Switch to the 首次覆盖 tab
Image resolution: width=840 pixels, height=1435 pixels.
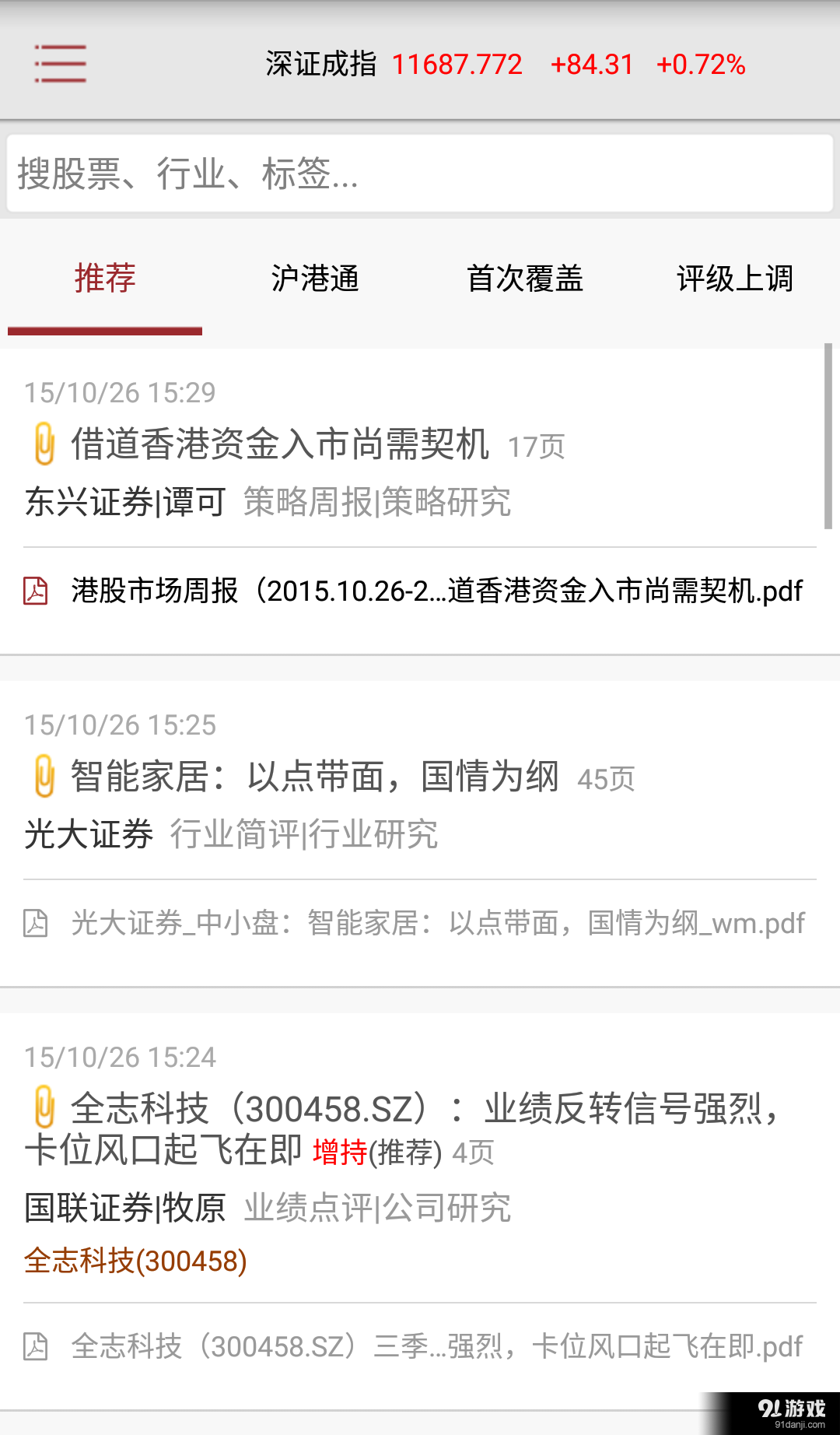tap(526, 278)
